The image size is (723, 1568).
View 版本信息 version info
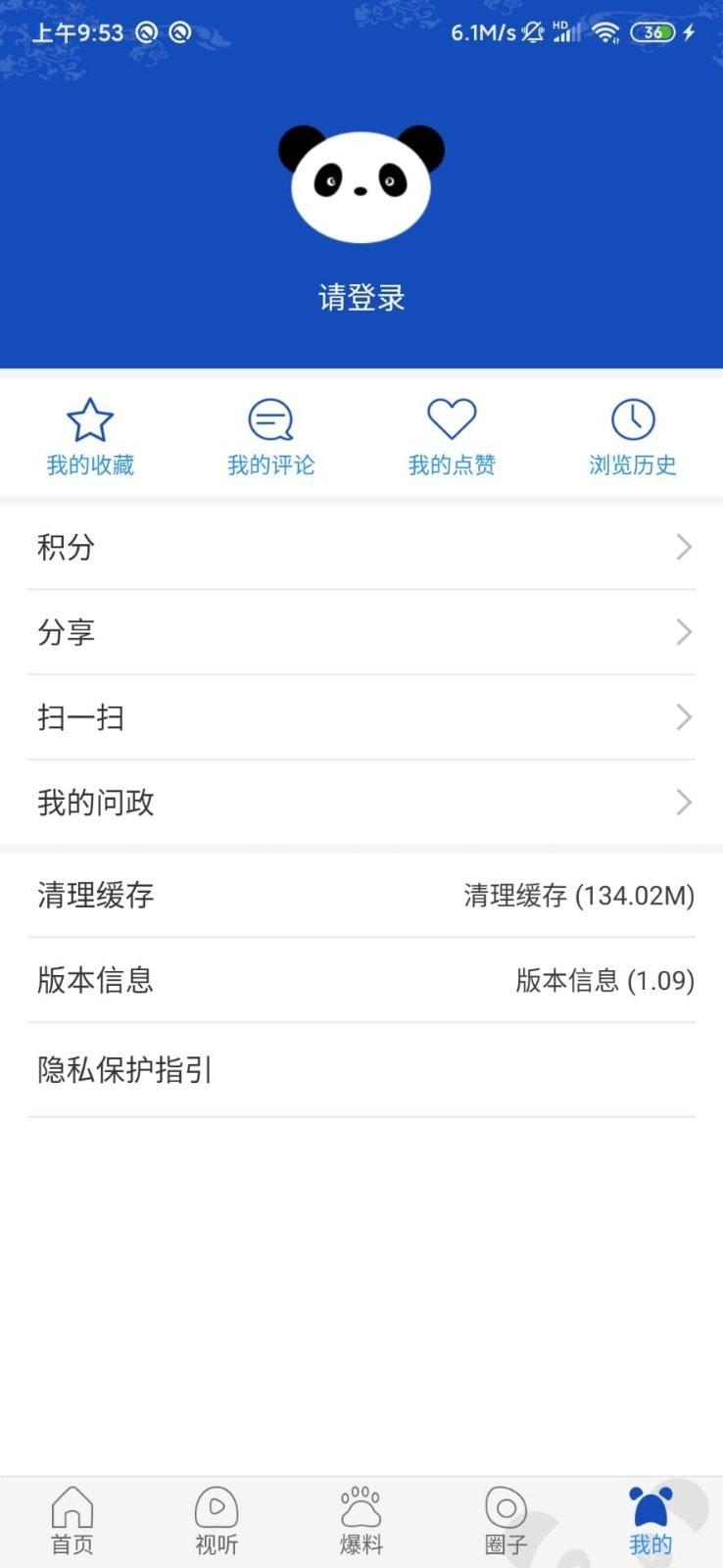tap(361, 980)
